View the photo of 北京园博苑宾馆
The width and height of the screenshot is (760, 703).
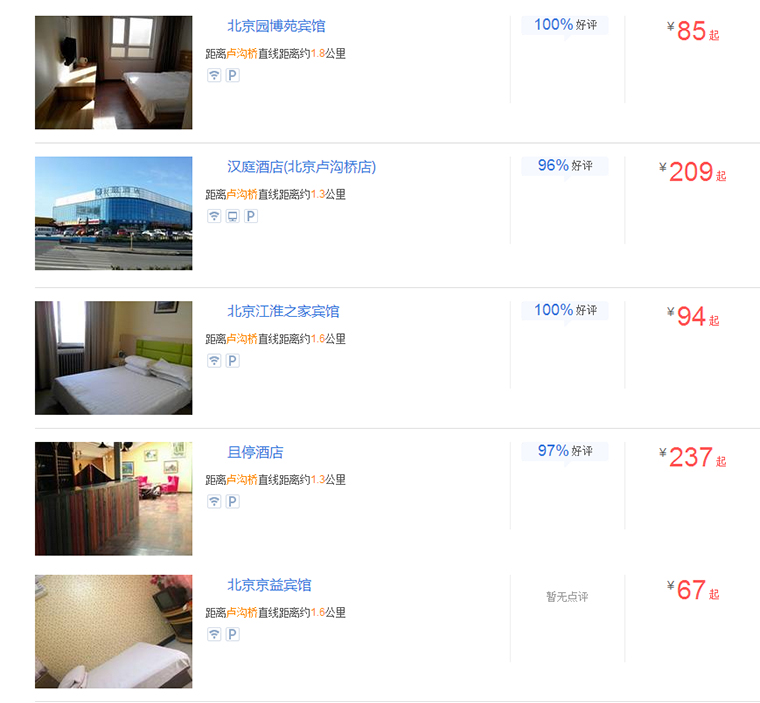113,72
